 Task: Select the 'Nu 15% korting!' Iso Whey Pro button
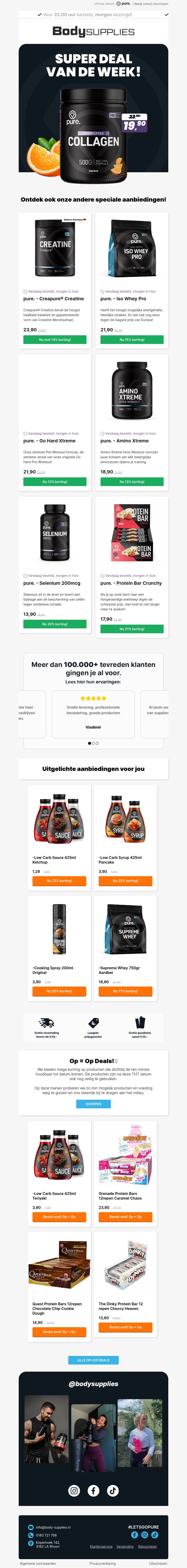pyautogui.click(x=132, y=340)
